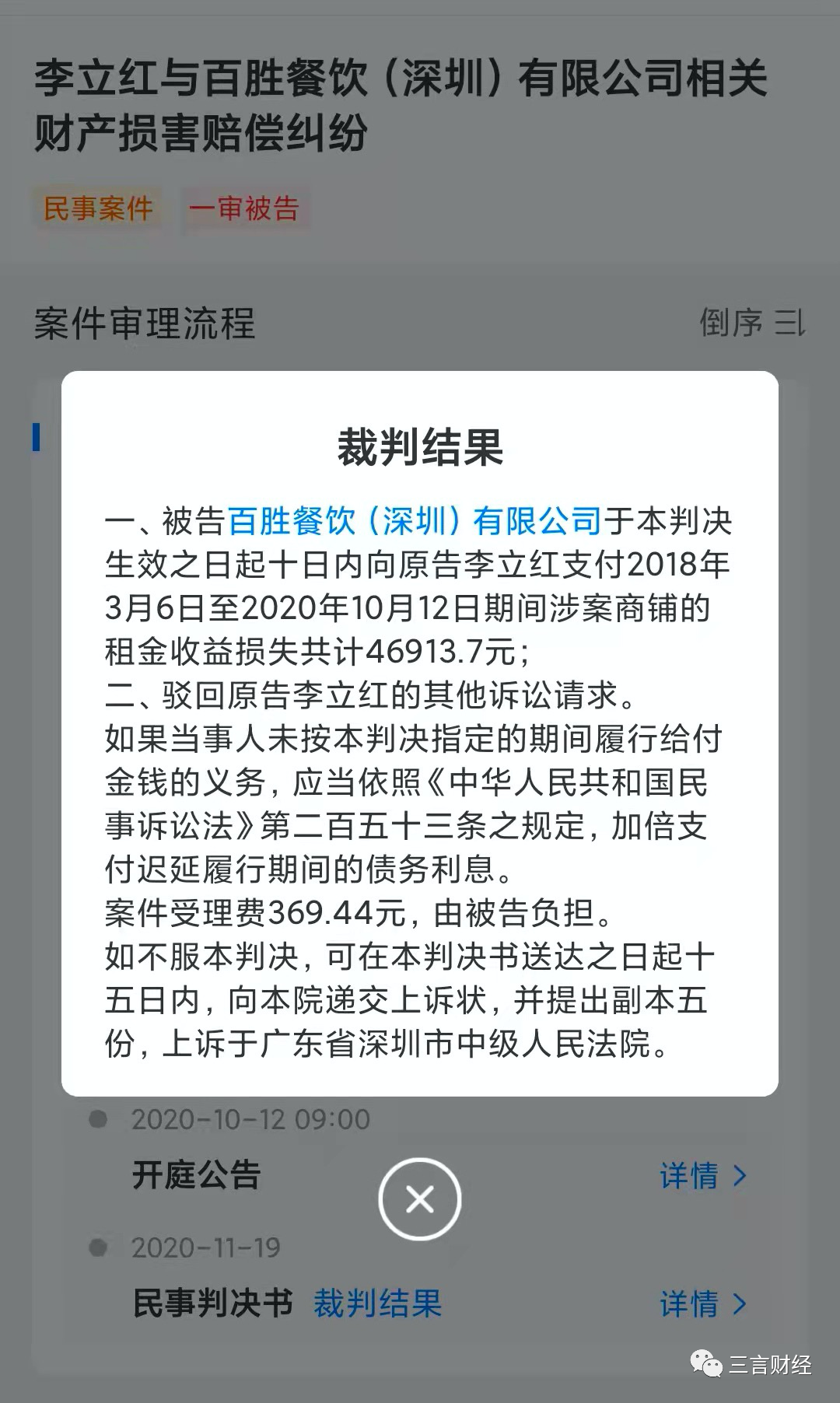Viewport: 840px width, 1403px height.
Task: Tap 裁判结果 link beside 民事判决书
Action: coord(377,1303)
